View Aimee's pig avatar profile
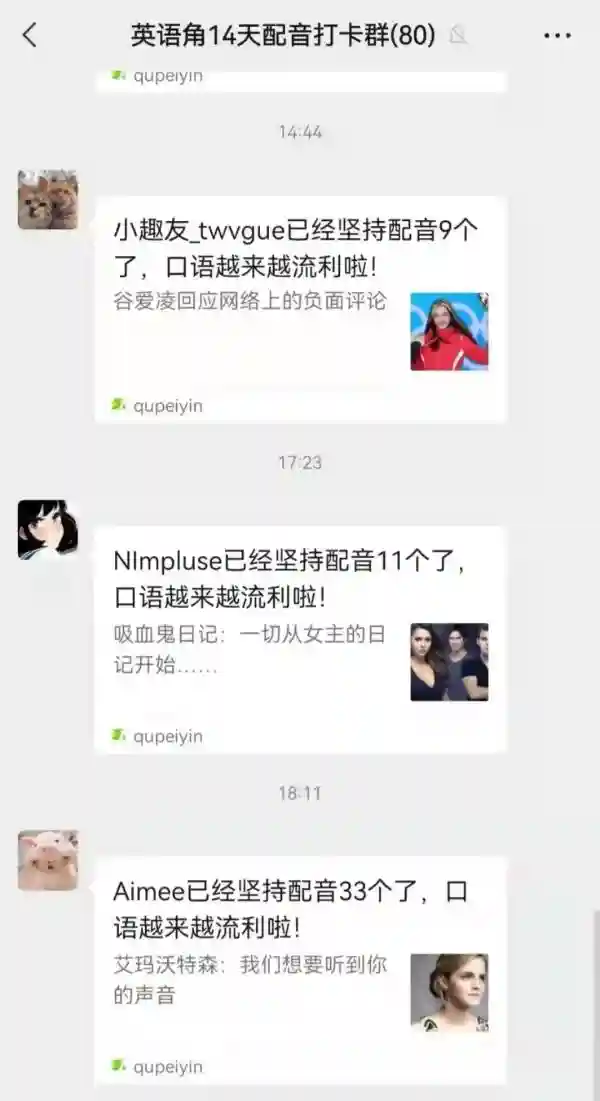The height and width of the screenshot is (1101, 600). click(47, 860)
